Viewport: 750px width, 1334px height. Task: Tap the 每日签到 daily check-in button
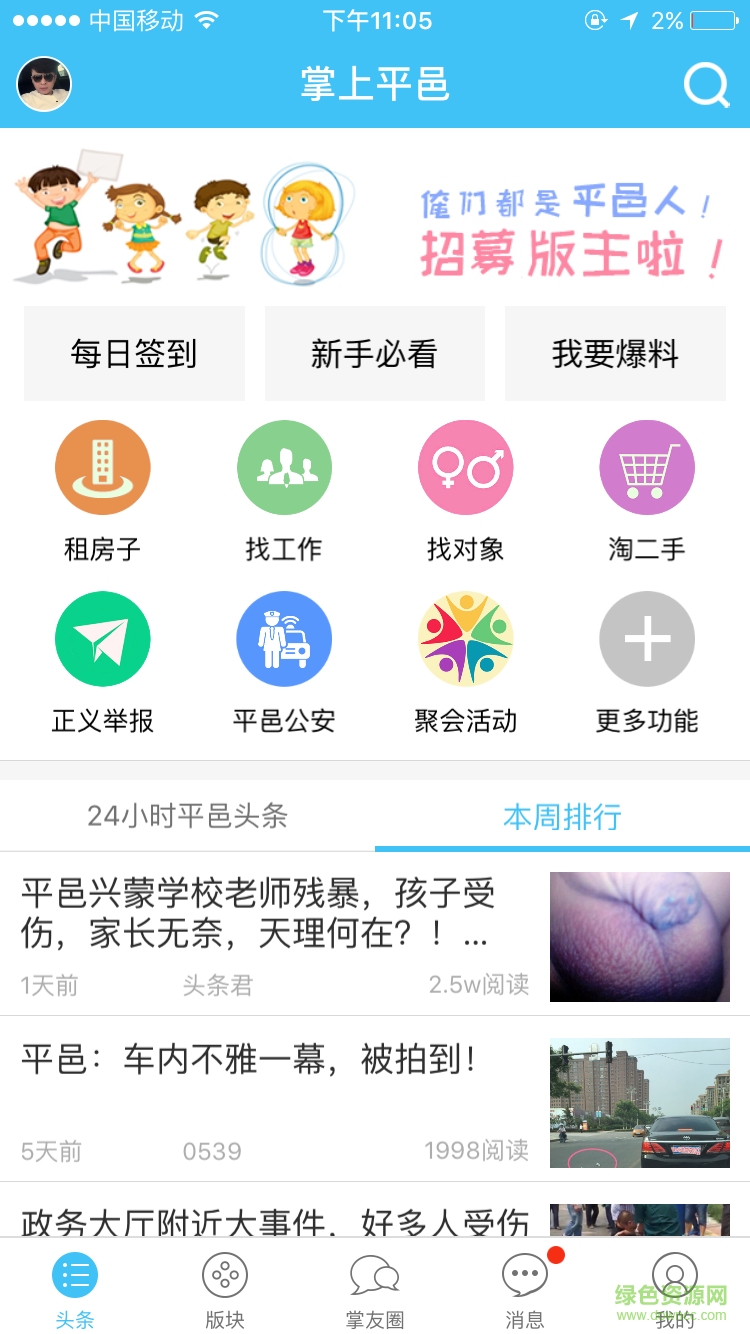(134, 353)
